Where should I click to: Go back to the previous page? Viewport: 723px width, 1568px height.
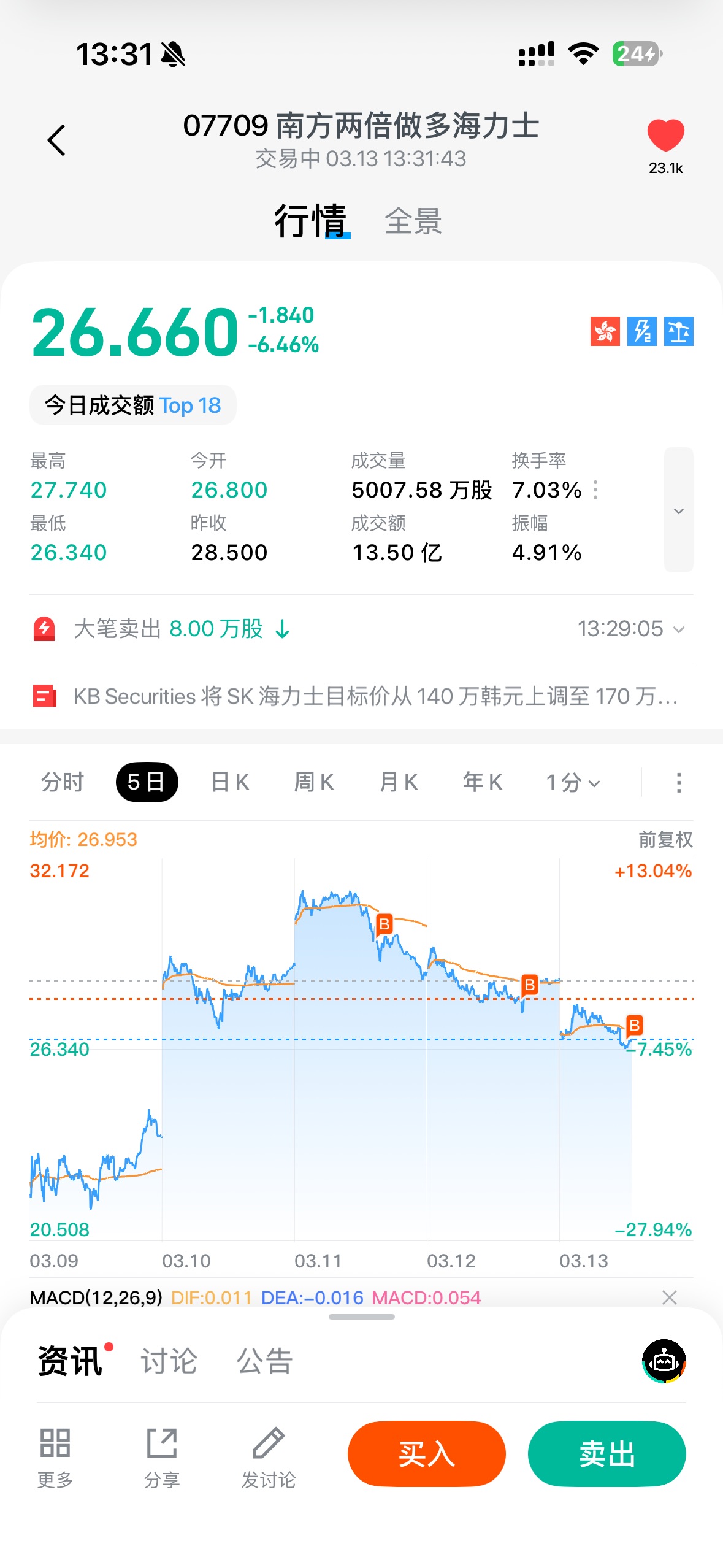pyautogui.click(x=56, y=140)
